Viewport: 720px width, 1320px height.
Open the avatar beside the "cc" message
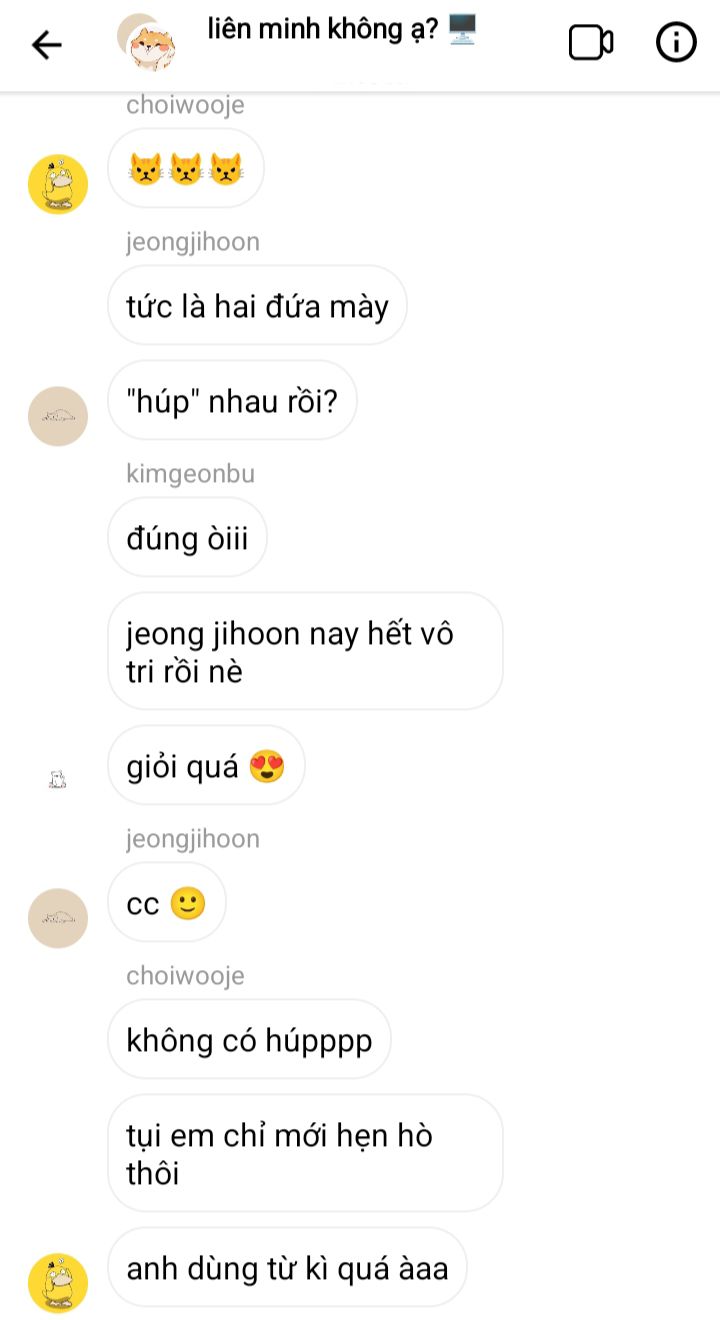click(x=58, y=918)
